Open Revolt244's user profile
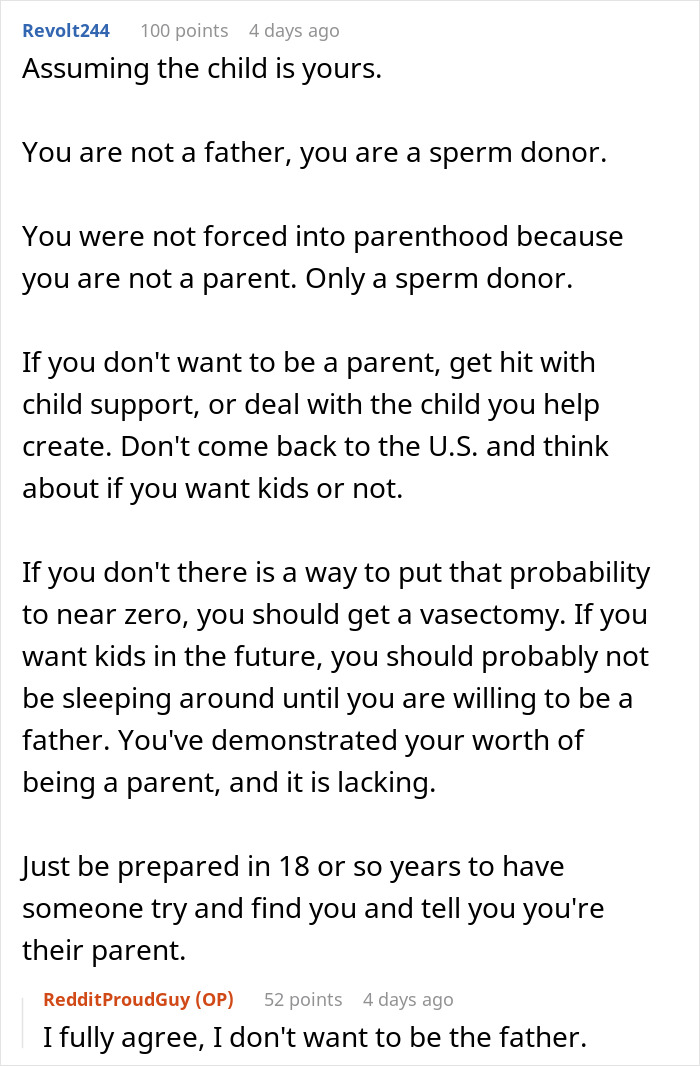 coord(68,31)
